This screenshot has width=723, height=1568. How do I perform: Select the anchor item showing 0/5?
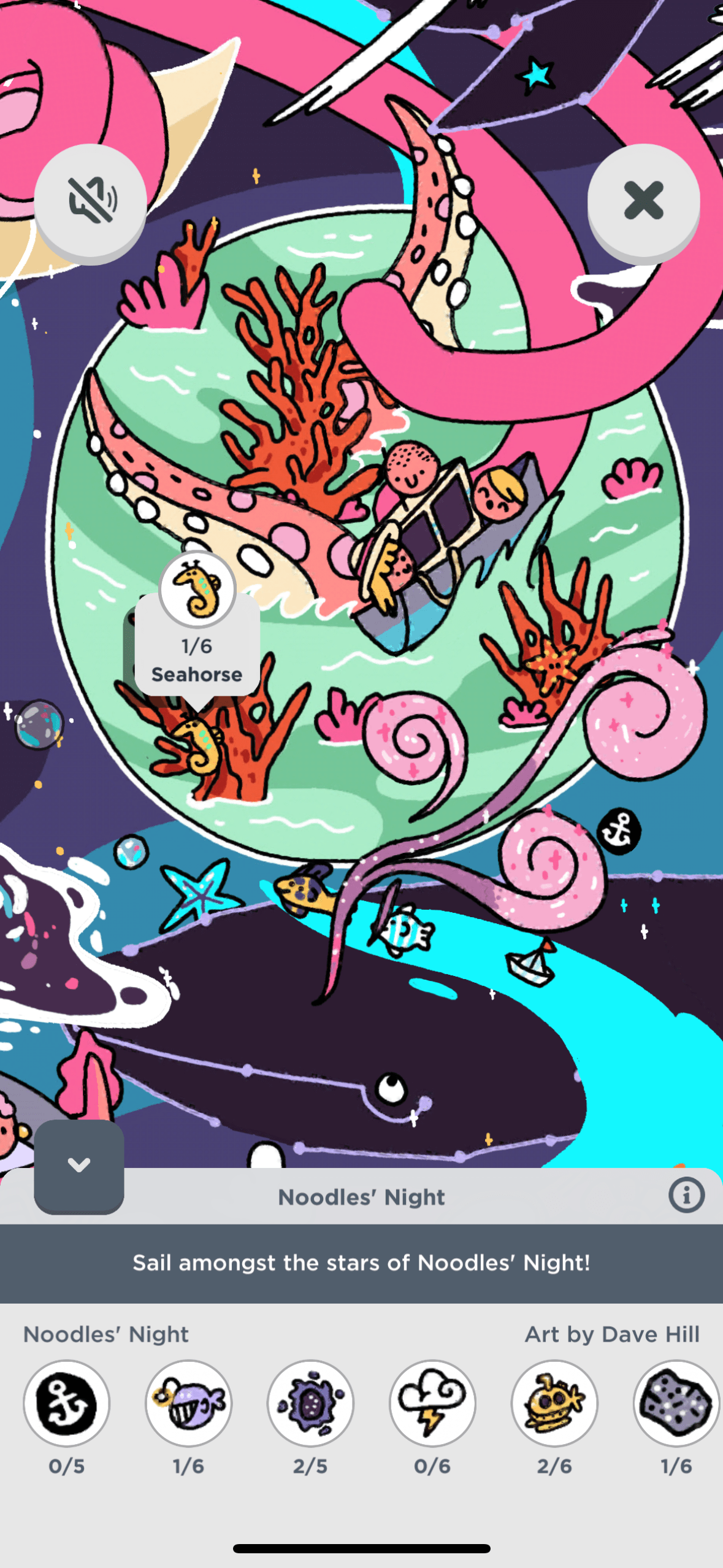66,1402
